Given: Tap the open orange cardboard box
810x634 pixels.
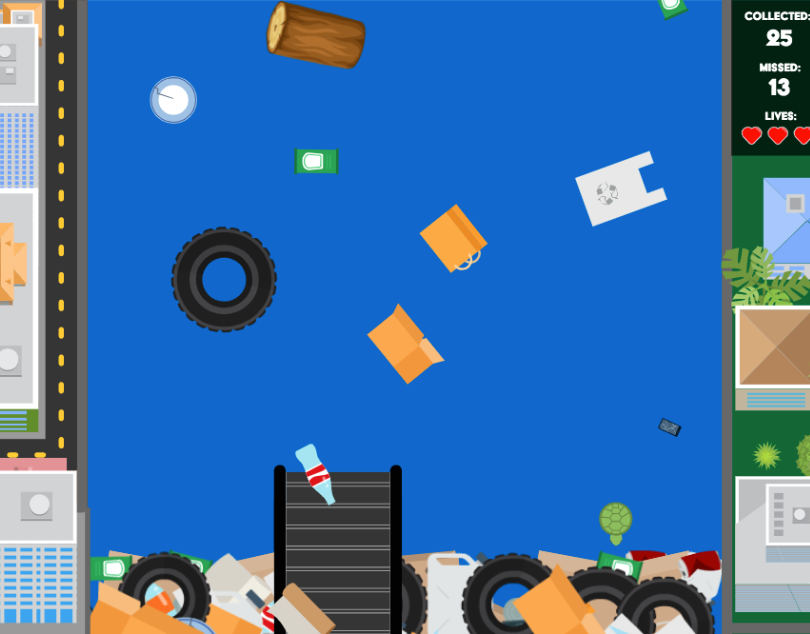Looking at the screenshot, I should (x=406, y=344).
